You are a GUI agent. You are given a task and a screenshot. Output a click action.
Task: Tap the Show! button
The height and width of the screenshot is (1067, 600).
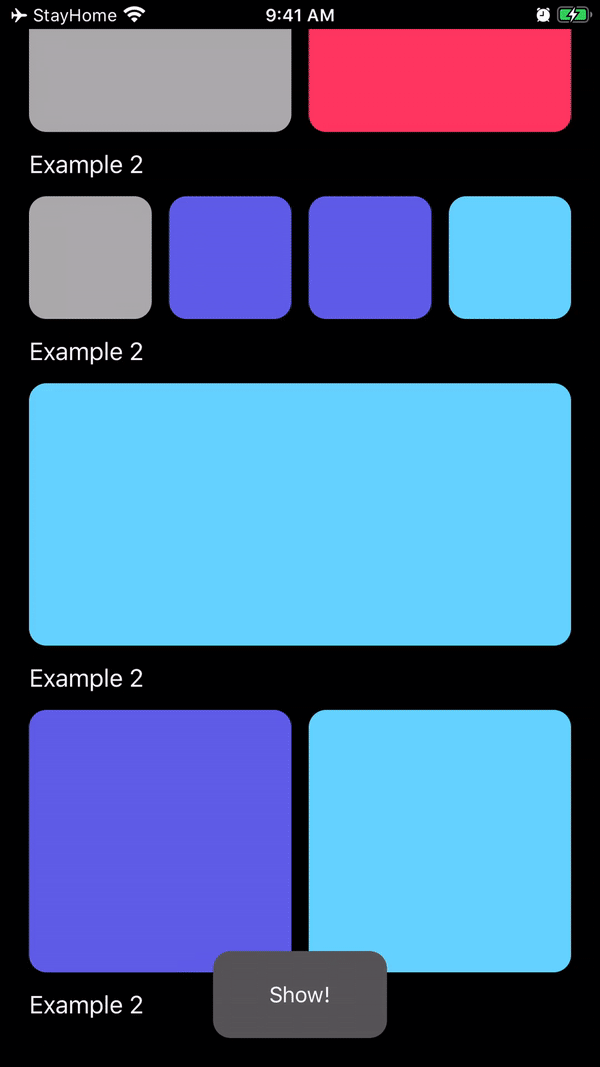click(x=300, y=994)
